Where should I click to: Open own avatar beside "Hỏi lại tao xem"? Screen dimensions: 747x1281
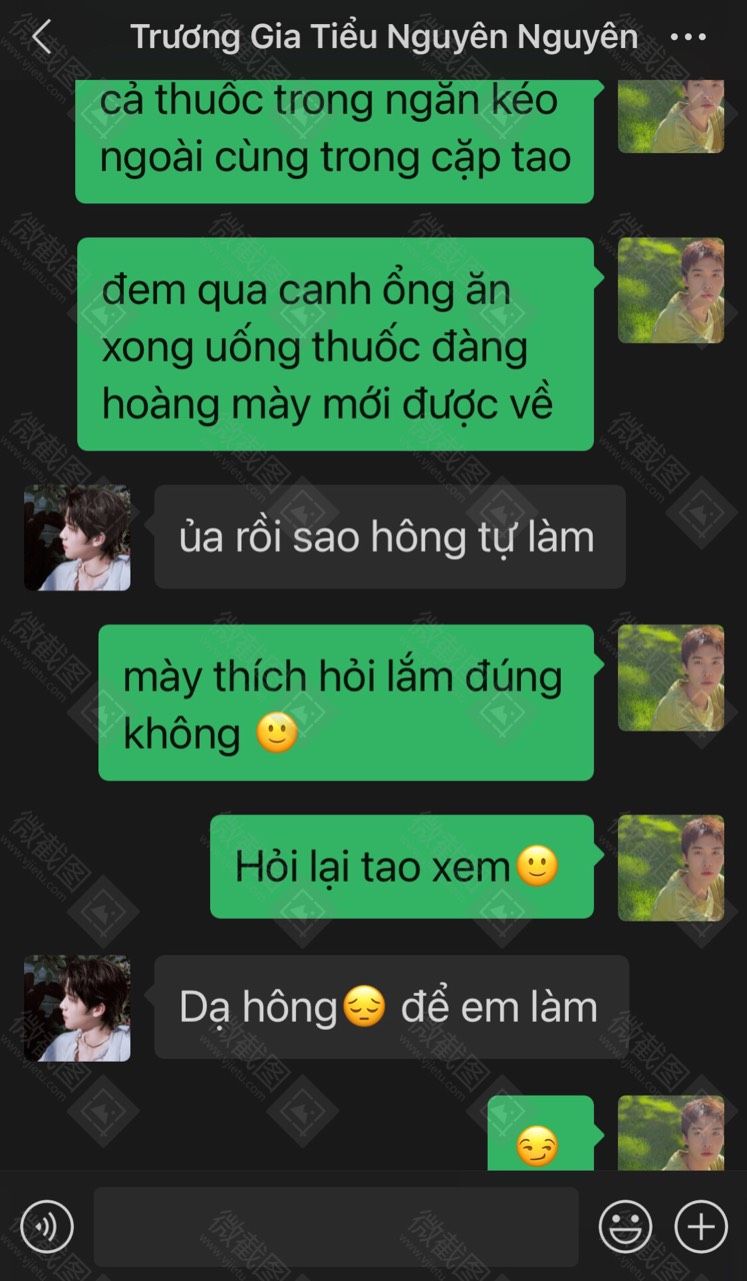pos(671,868)
